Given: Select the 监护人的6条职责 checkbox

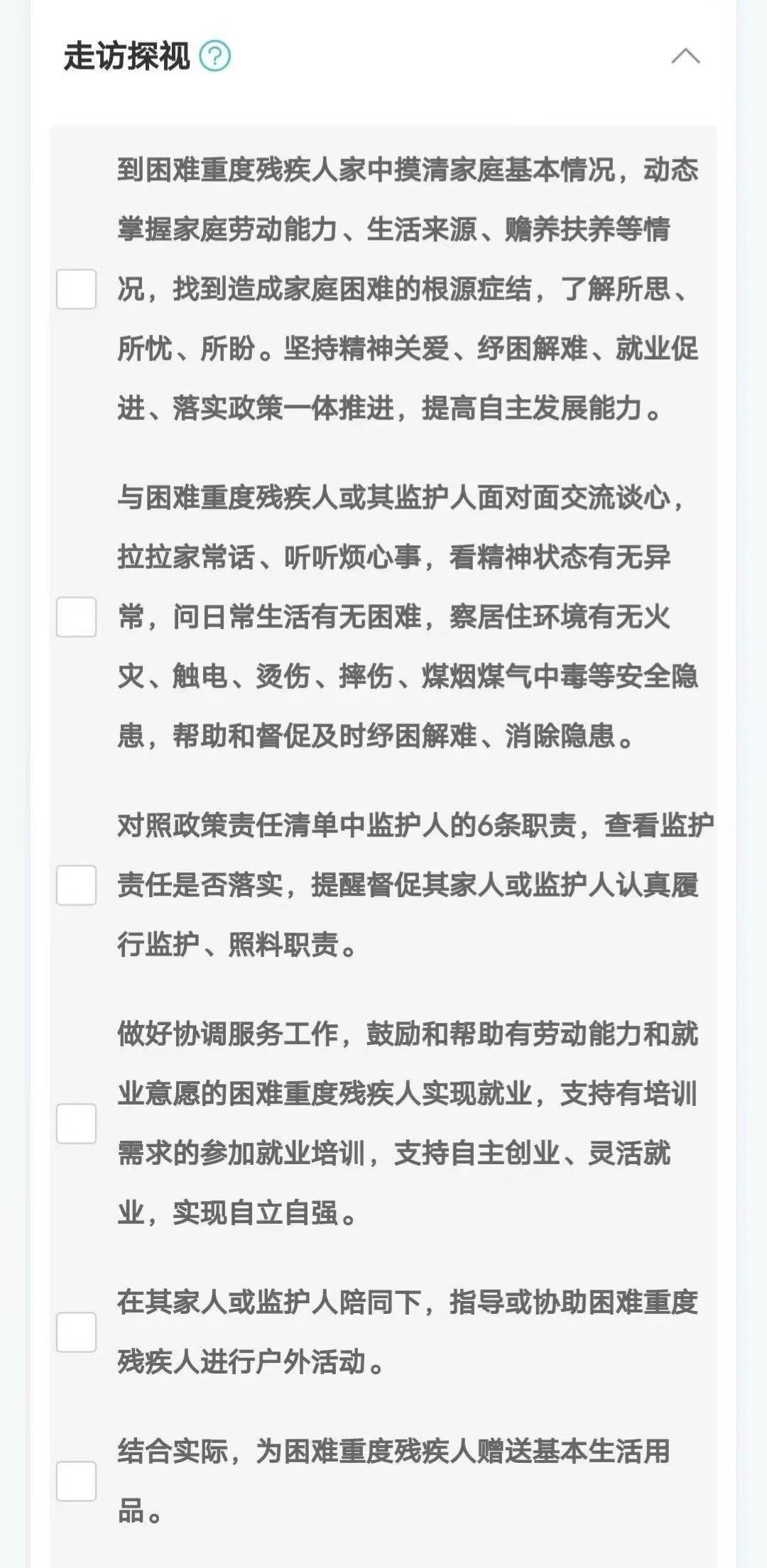Looking at the screenshot, I should coord(77,885).
